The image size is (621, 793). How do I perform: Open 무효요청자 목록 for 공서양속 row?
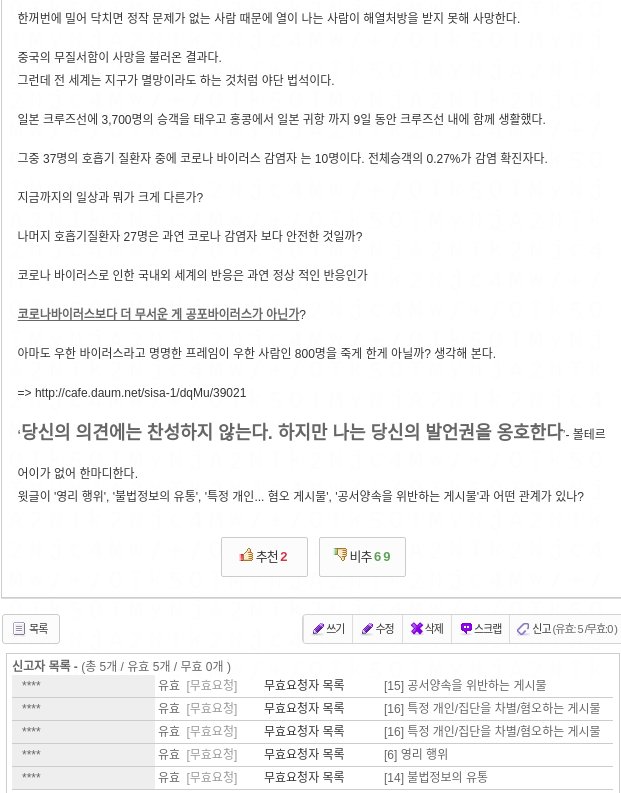coord(304,686)
